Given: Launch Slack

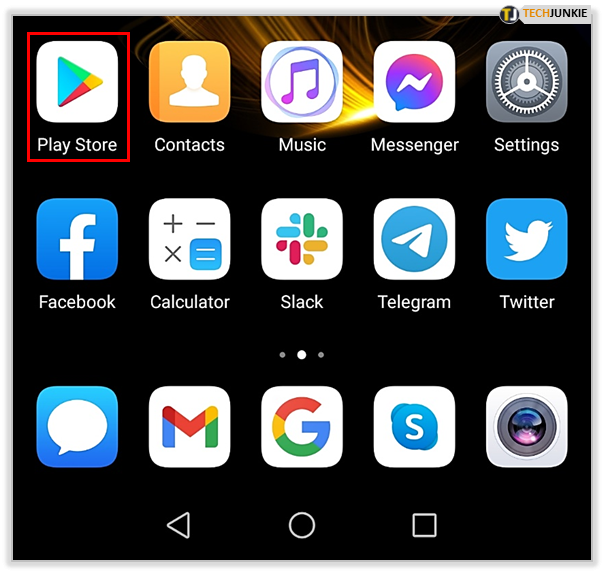Looking at the screenshot, I should pyautogui.click(x=302, y=239).
